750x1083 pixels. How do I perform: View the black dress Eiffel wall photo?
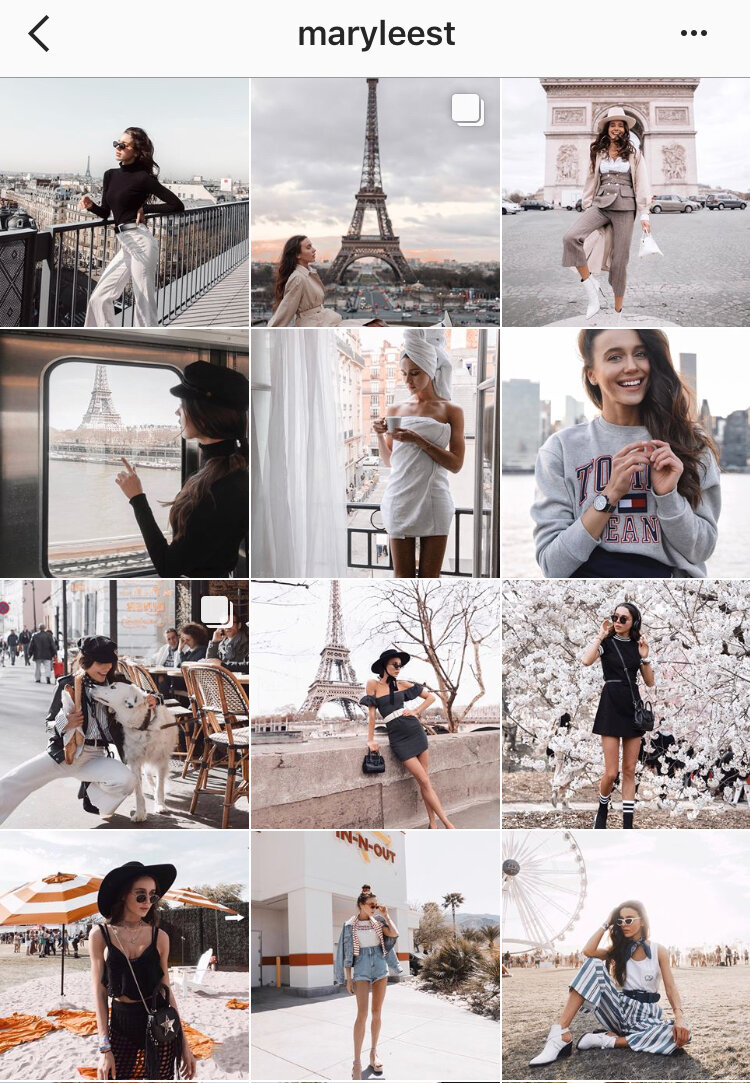point(375,704)
